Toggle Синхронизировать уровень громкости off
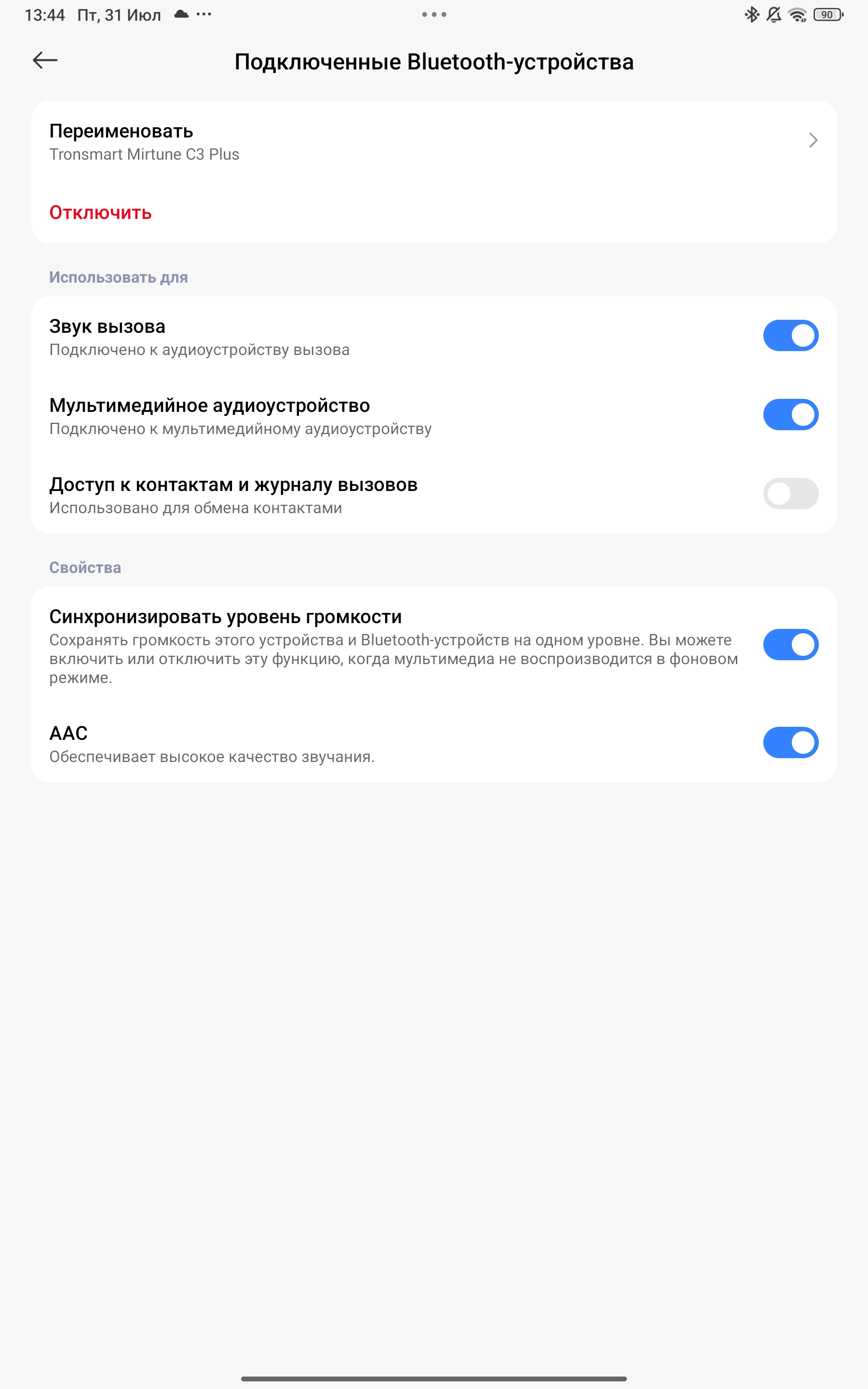Screen dimensions: 868x1389 [790, 644]
